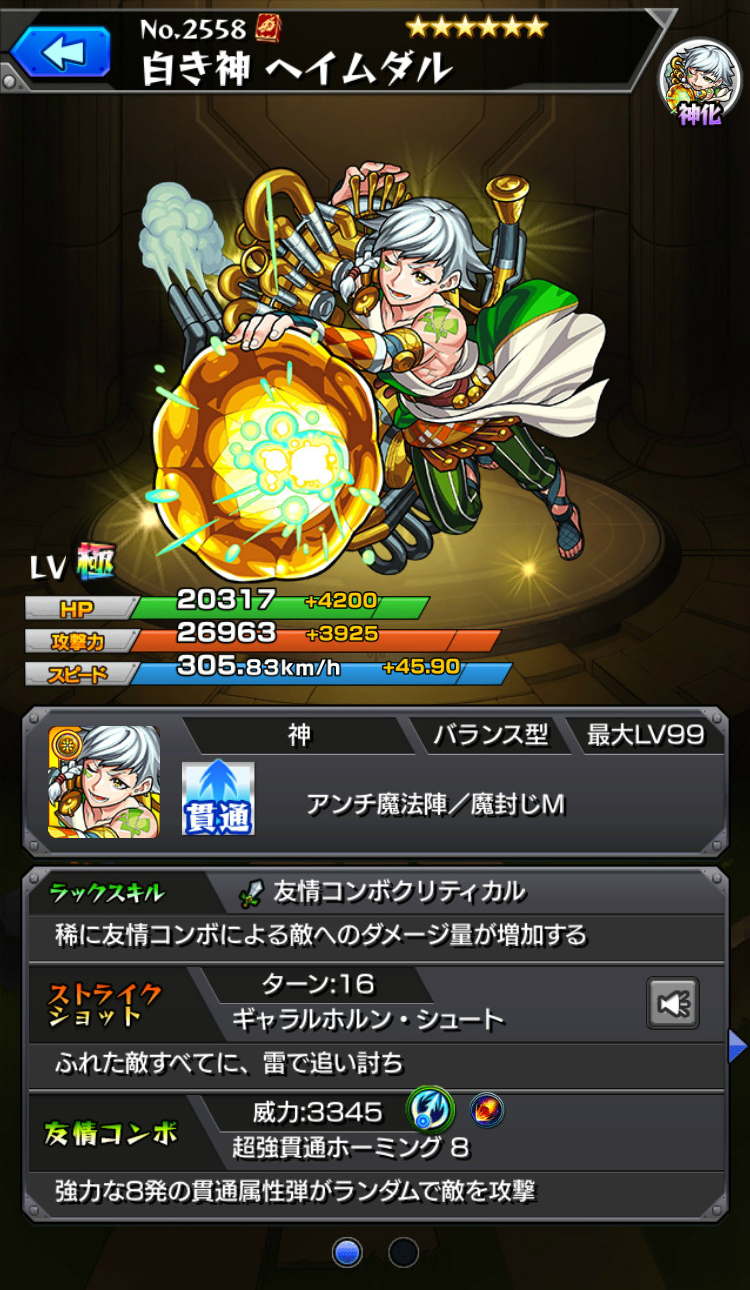Tap the blue arrow for next page
This screenshot has height=1290, width=750.
click(x=738, y=1047)
